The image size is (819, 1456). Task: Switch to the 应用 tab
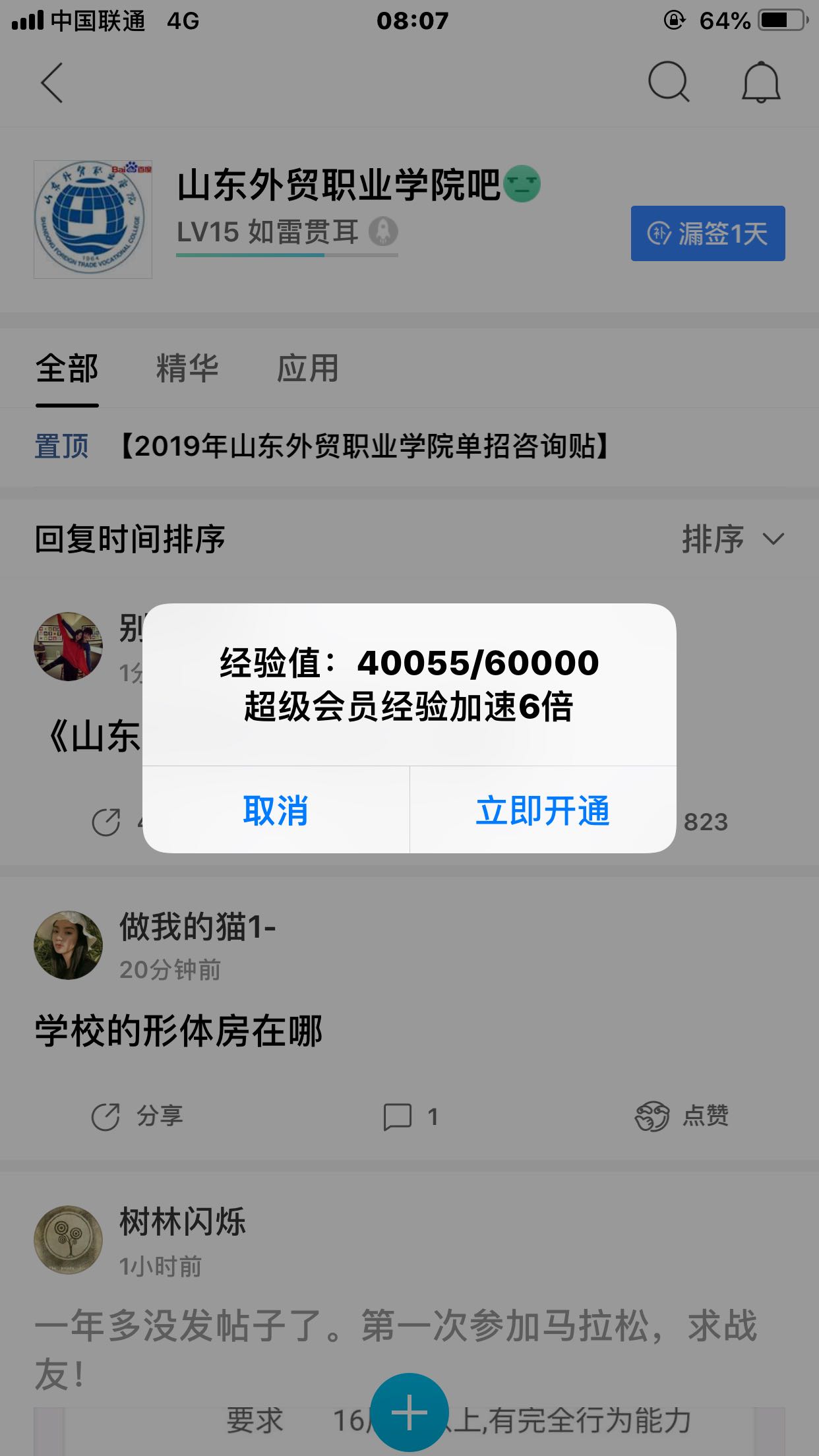point(307,368)
